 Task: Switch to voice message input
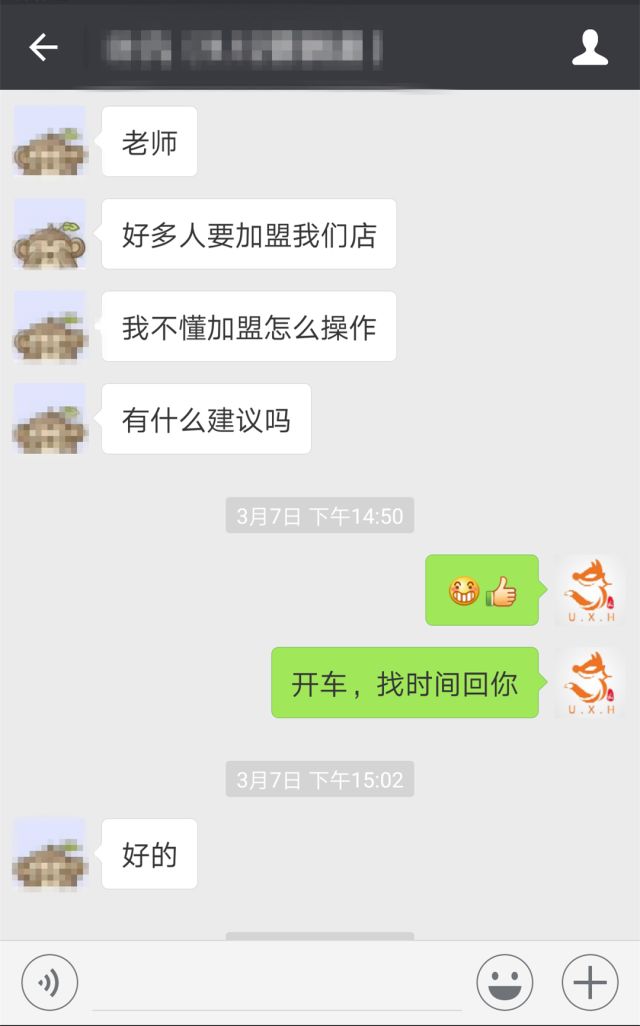coord(49,984)
